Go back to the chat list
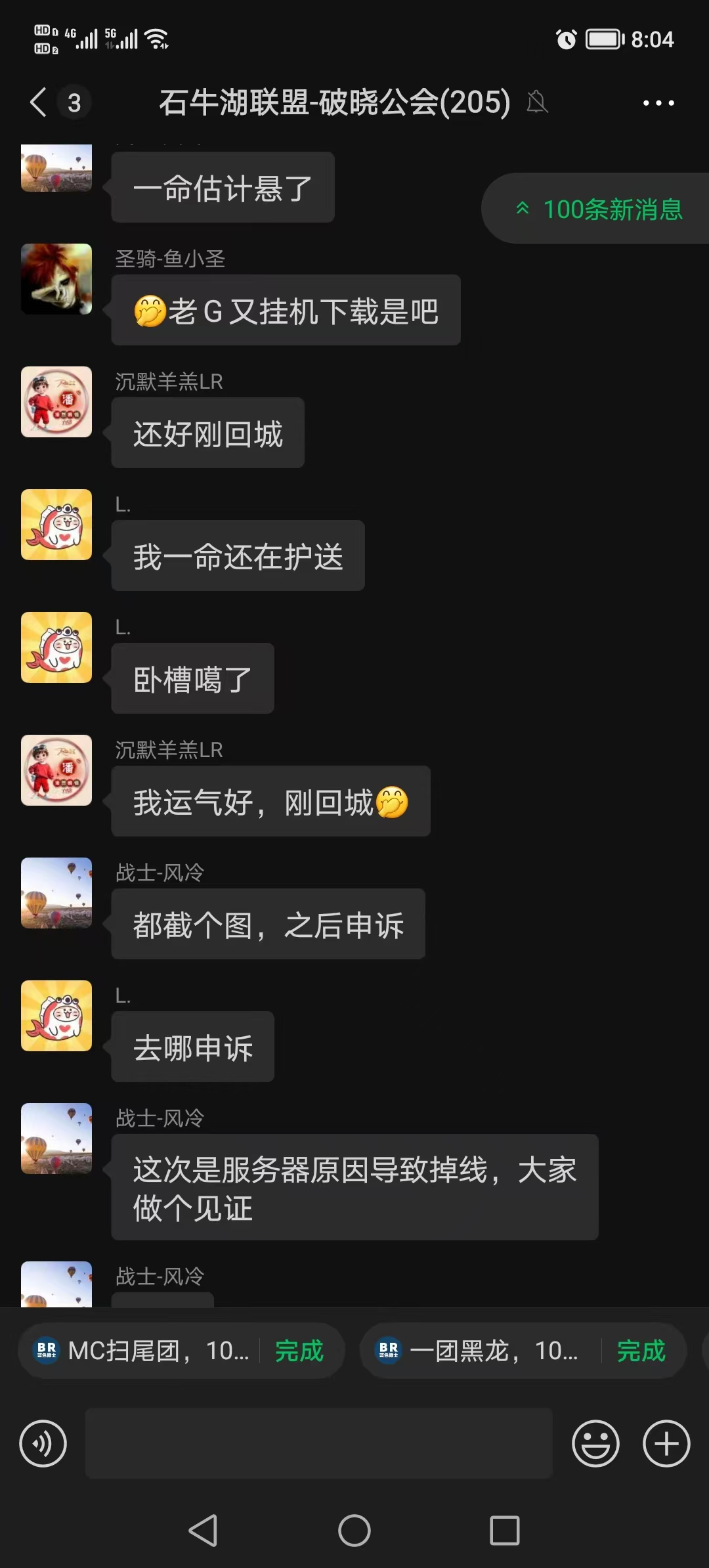The width and height of the screenshot is (709, 1568). [39, 102]
